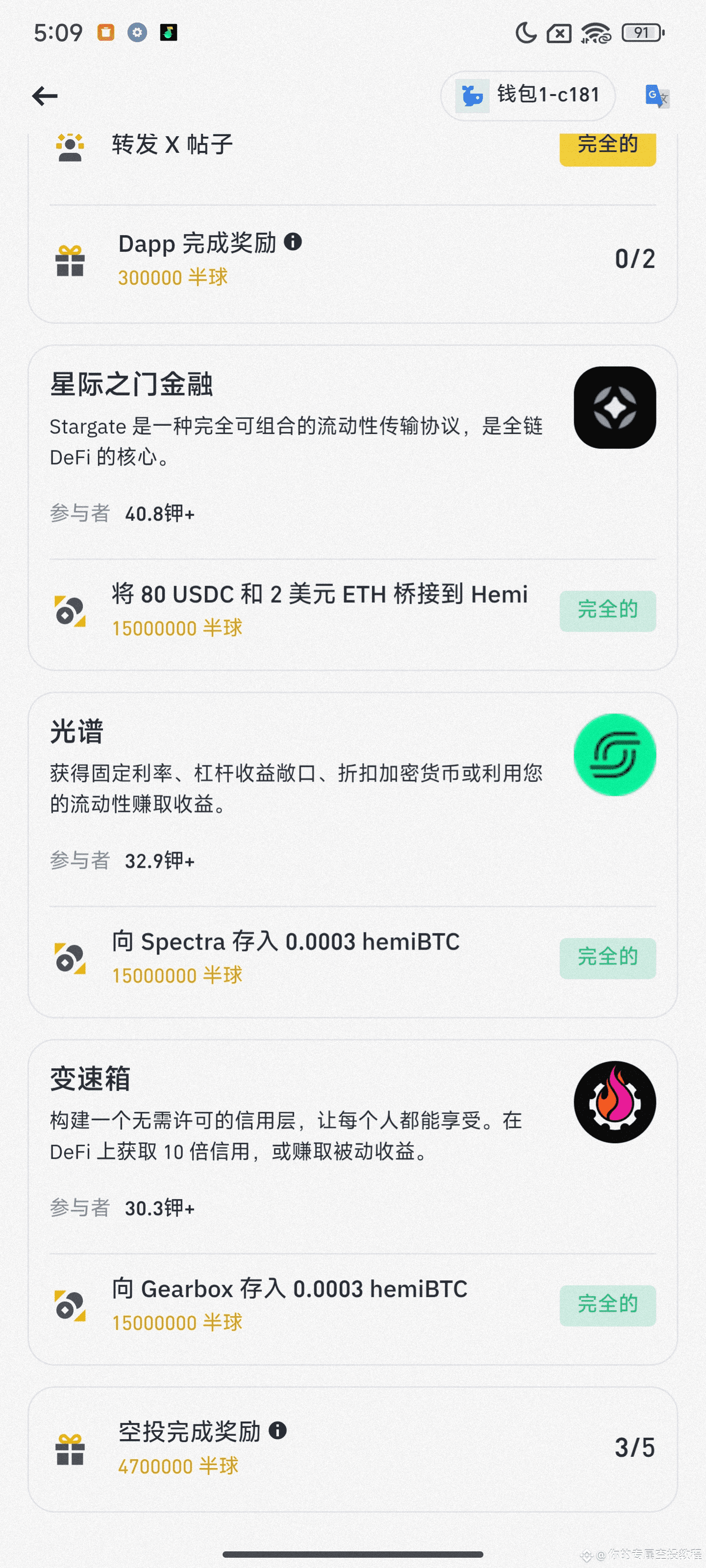Tap the translate icon

click(x=656, y=96)
